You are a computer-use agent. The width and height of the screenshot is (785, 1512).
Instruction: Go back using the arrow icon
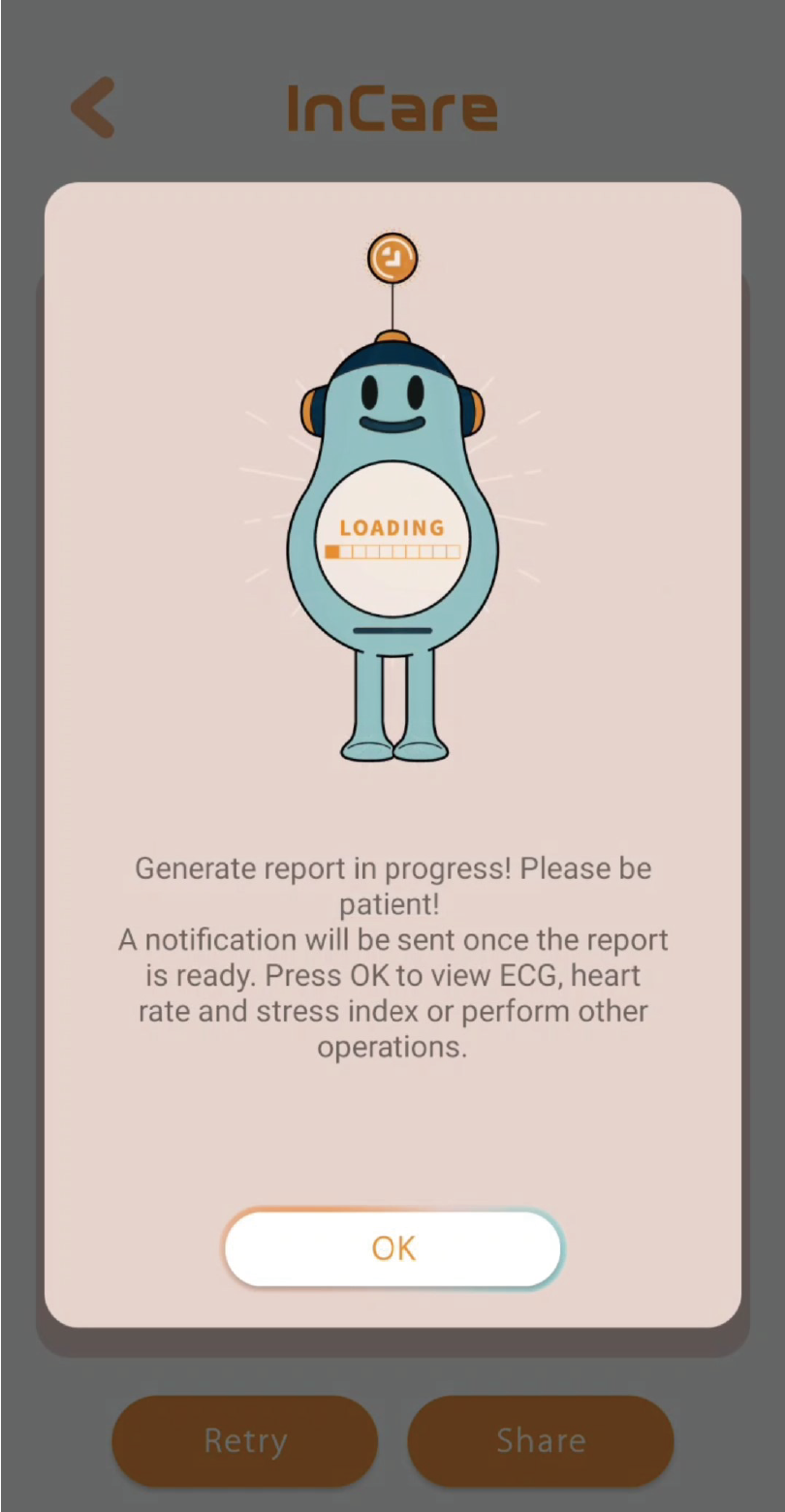point(94,108)
